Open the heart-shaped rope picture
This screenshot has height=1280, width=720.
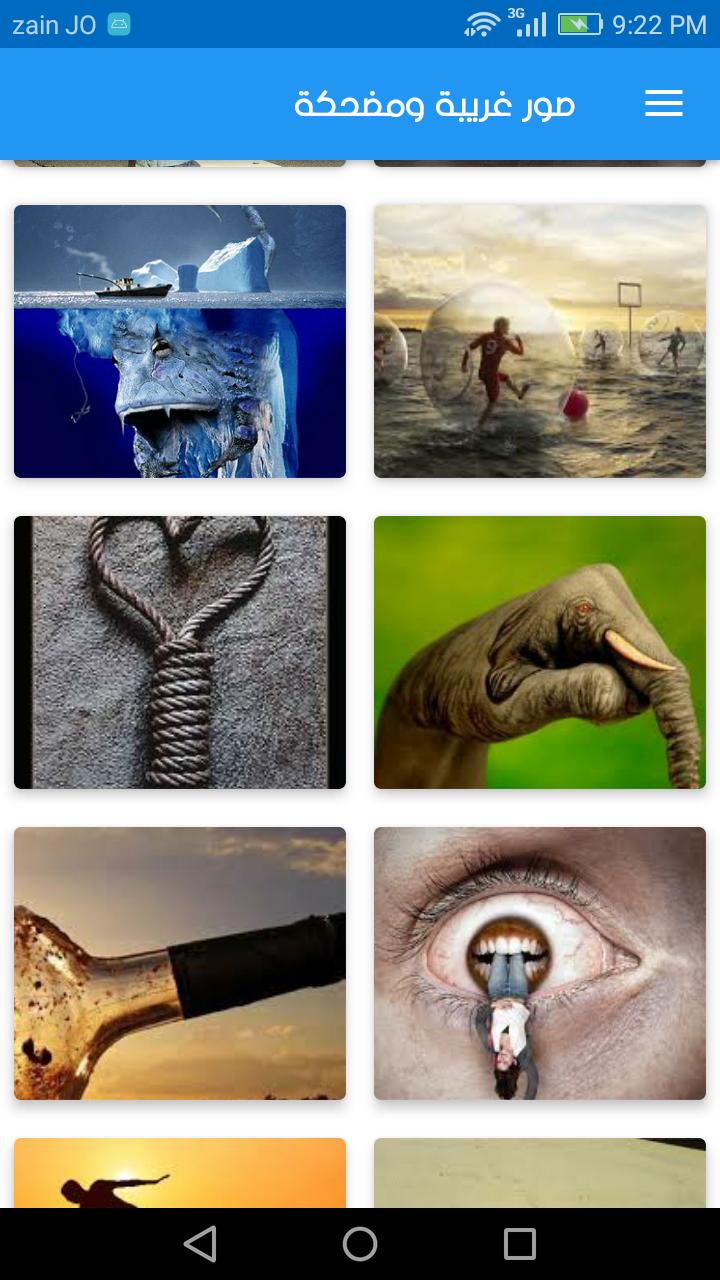click(180, 652)
